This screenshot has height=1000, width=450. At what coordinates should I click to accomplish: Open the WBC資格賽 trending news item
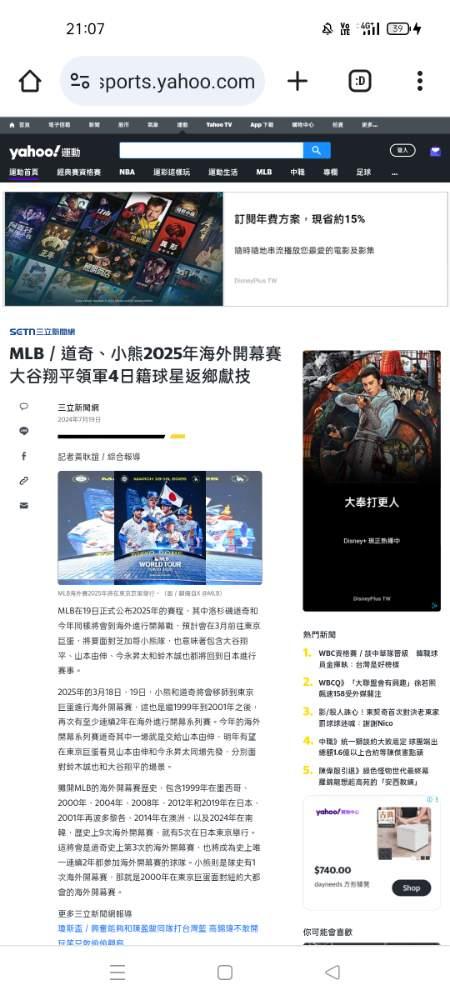pos(379,659)
